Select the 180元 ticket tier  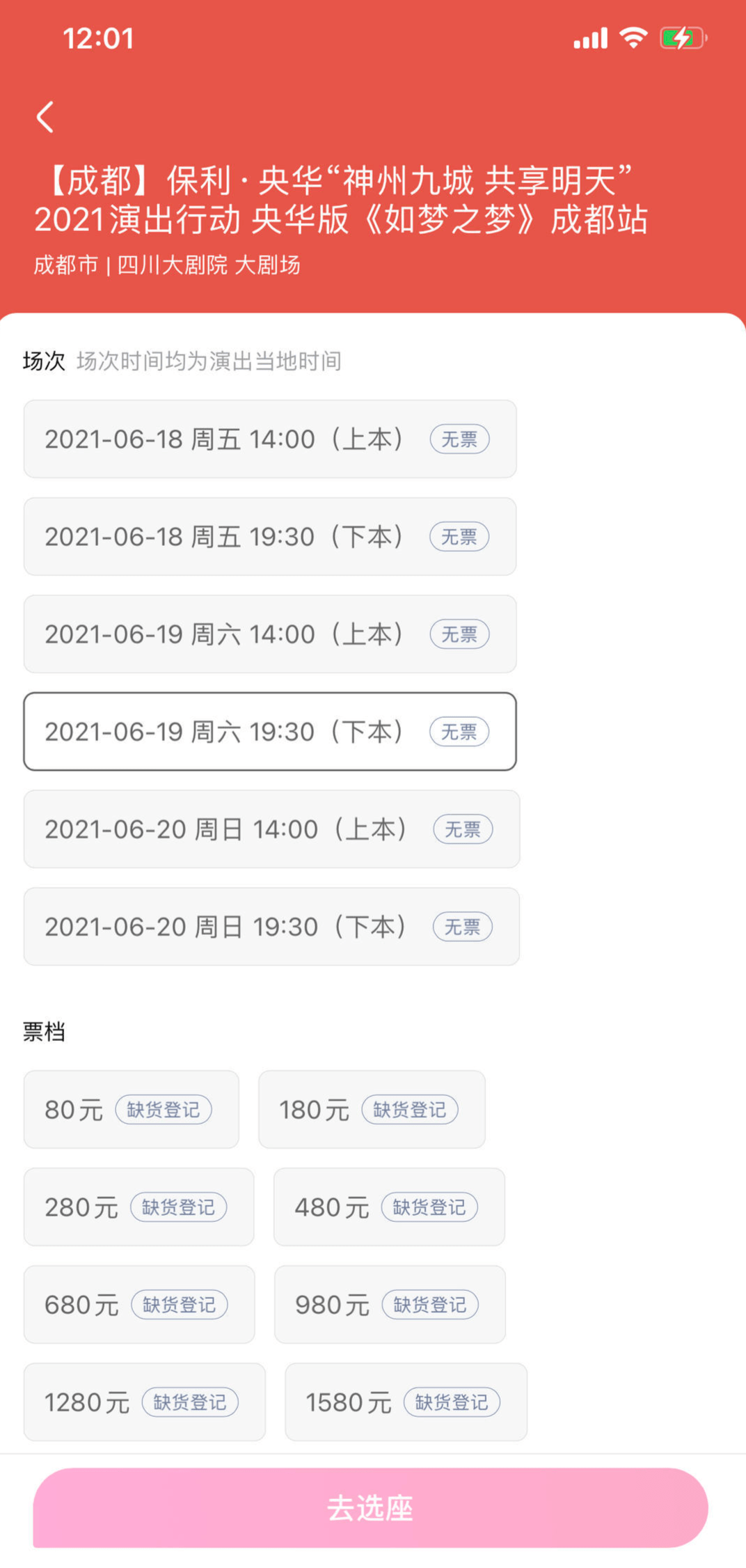point(372,1109)
